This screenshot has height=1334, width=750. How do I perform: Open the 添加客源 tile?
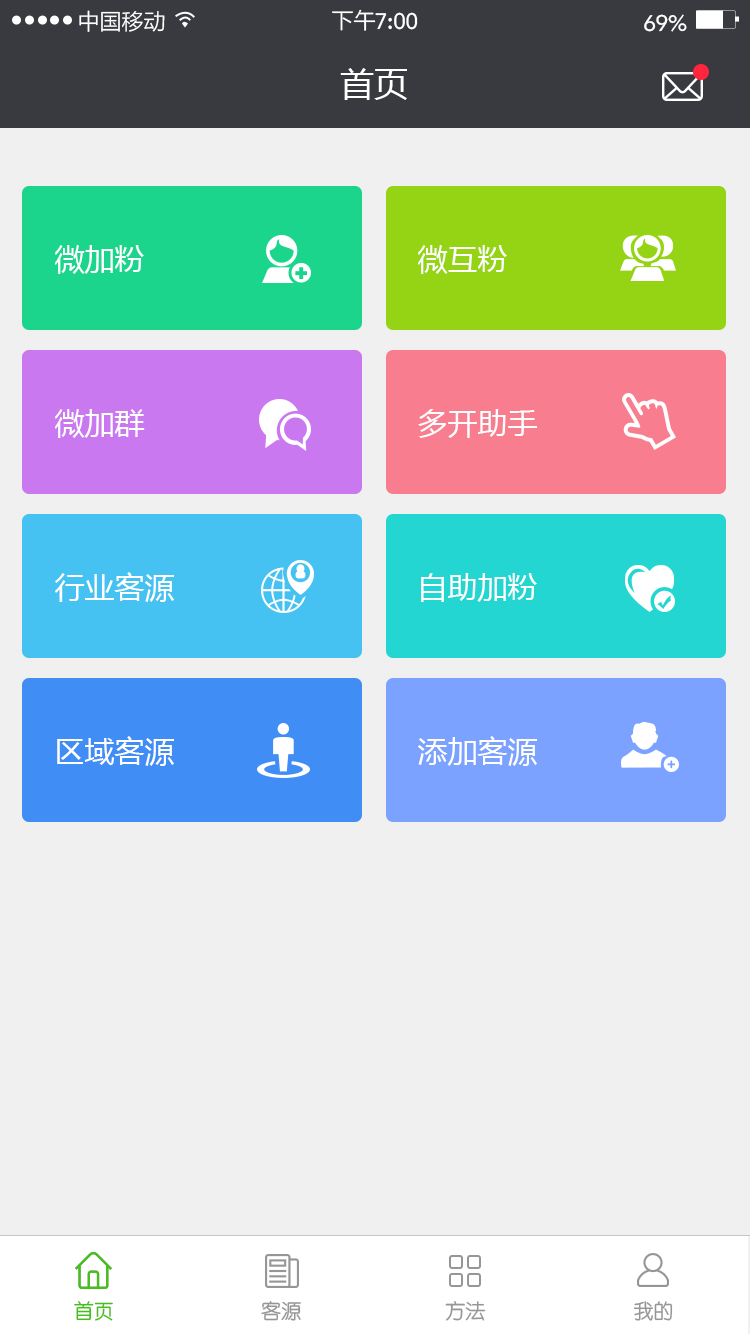coord(556,750)
